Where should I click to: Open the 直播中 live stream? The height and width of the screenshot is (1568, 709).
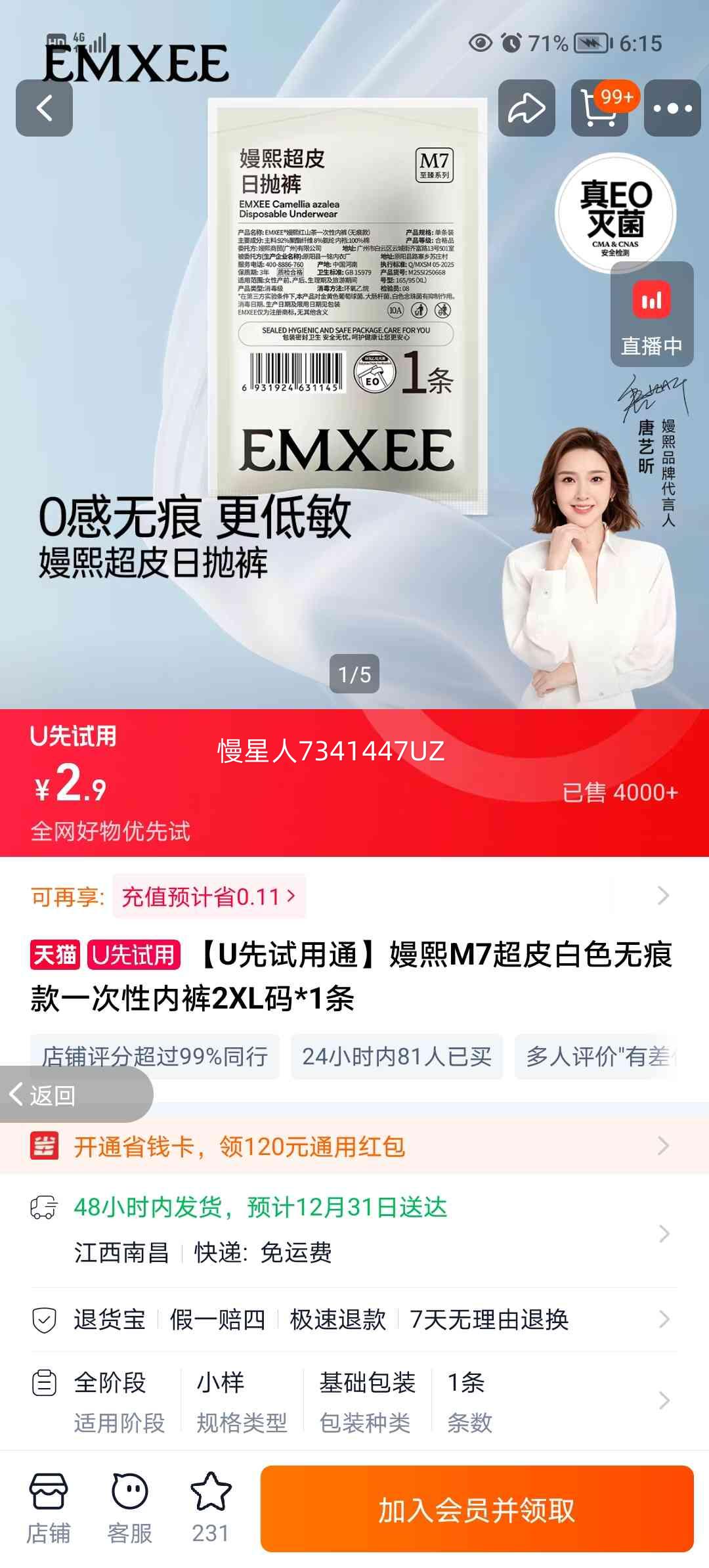[651, 315]
